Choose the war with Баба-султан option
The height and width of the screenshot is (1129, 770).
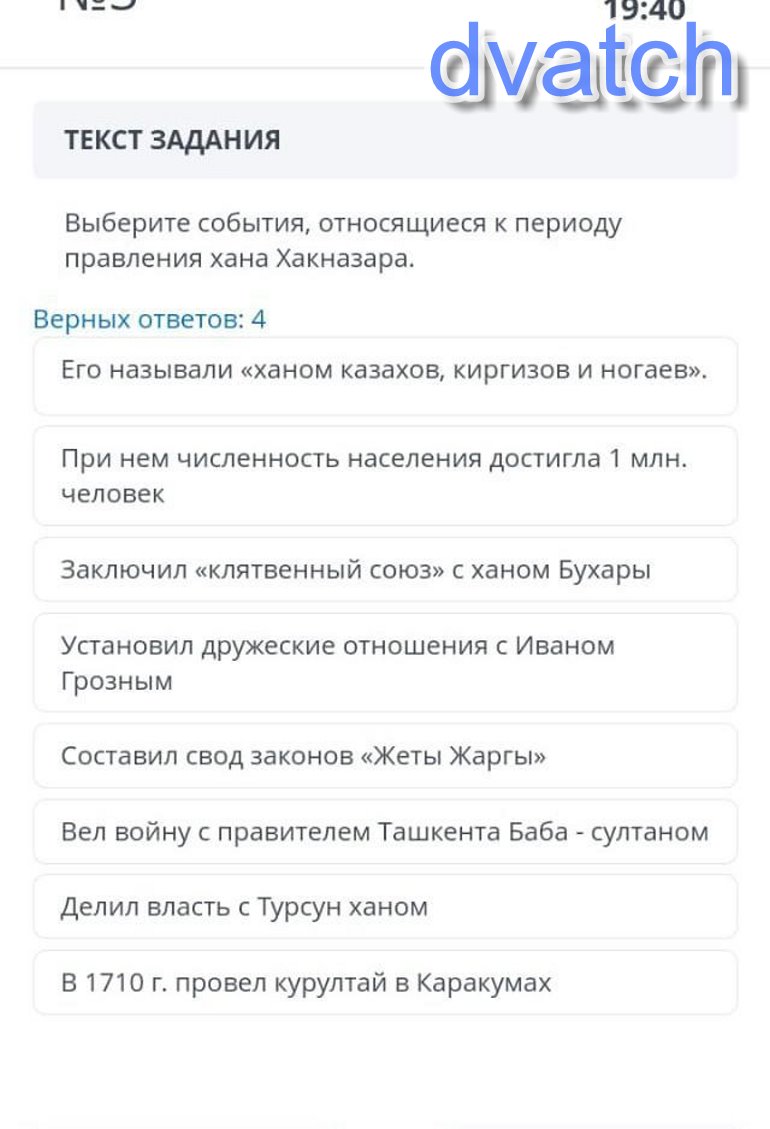pos(385,831)
